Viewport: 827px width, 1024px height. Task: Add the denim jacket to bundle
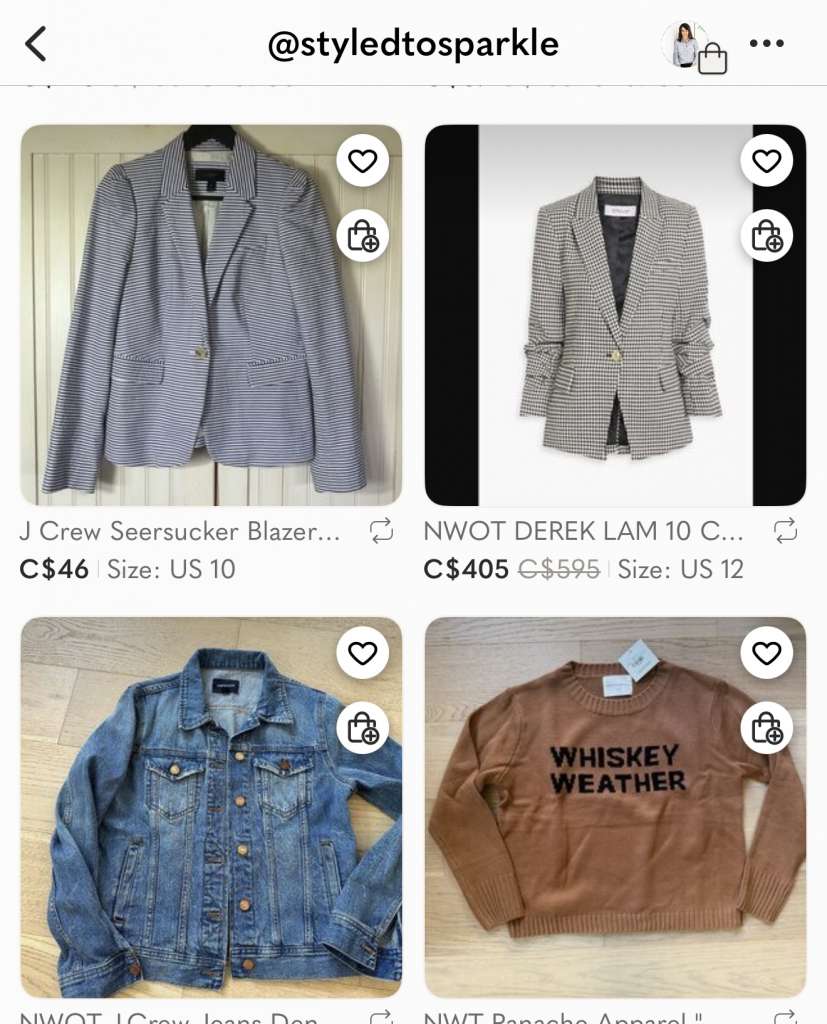pos(362,728)
